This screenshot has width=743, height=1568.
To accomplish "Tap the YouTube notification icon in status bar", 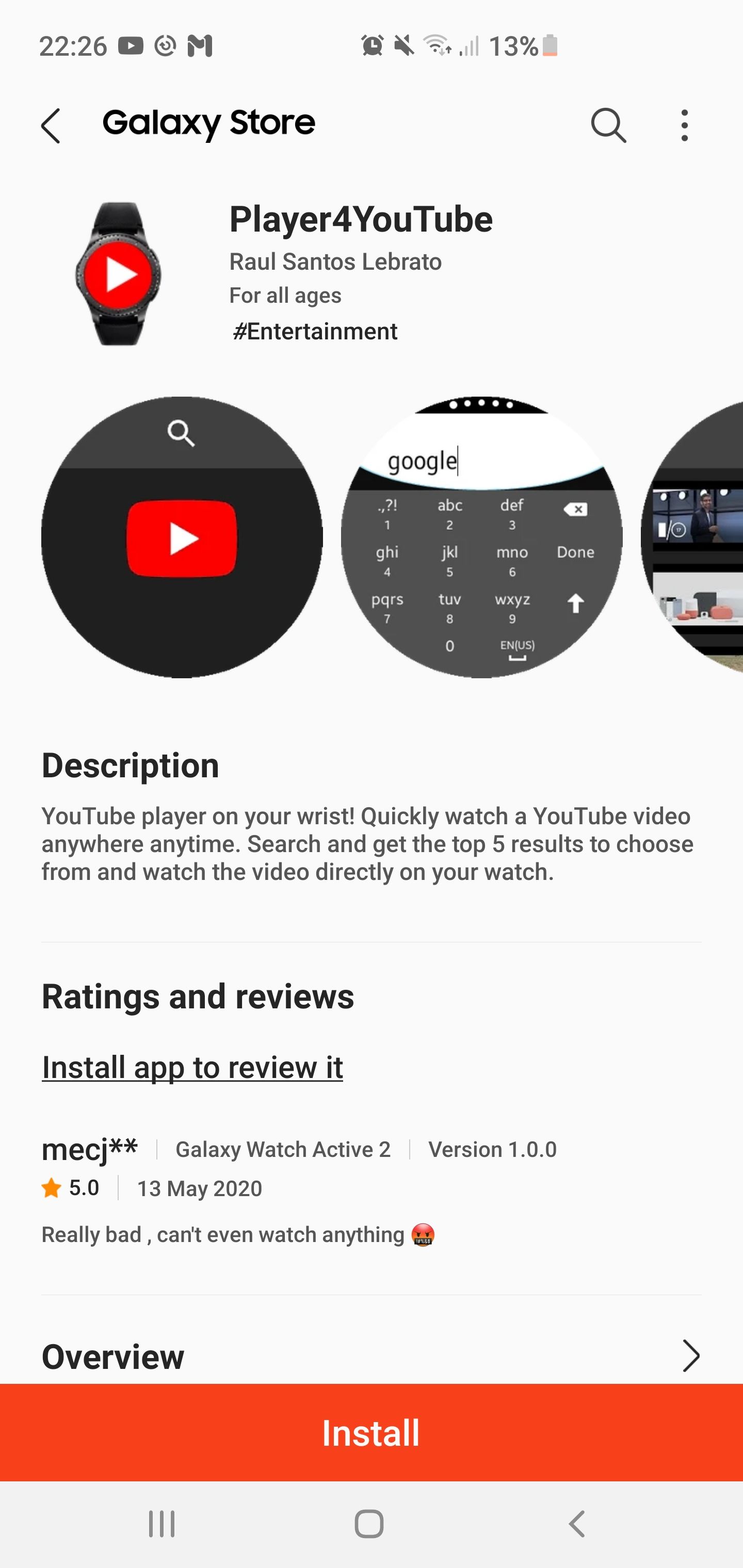I will [x=131, y=45].
